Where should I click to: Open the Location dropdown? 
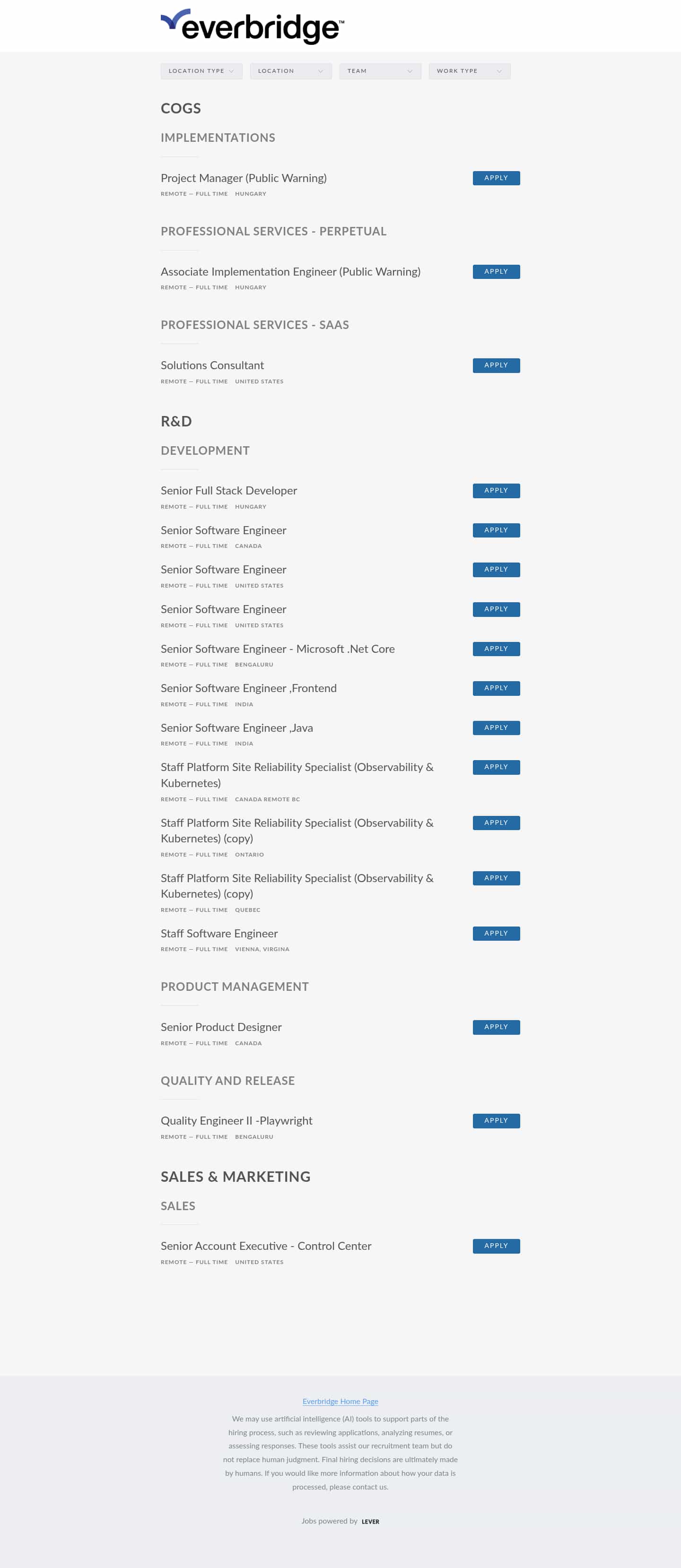(x=290, y=71)
